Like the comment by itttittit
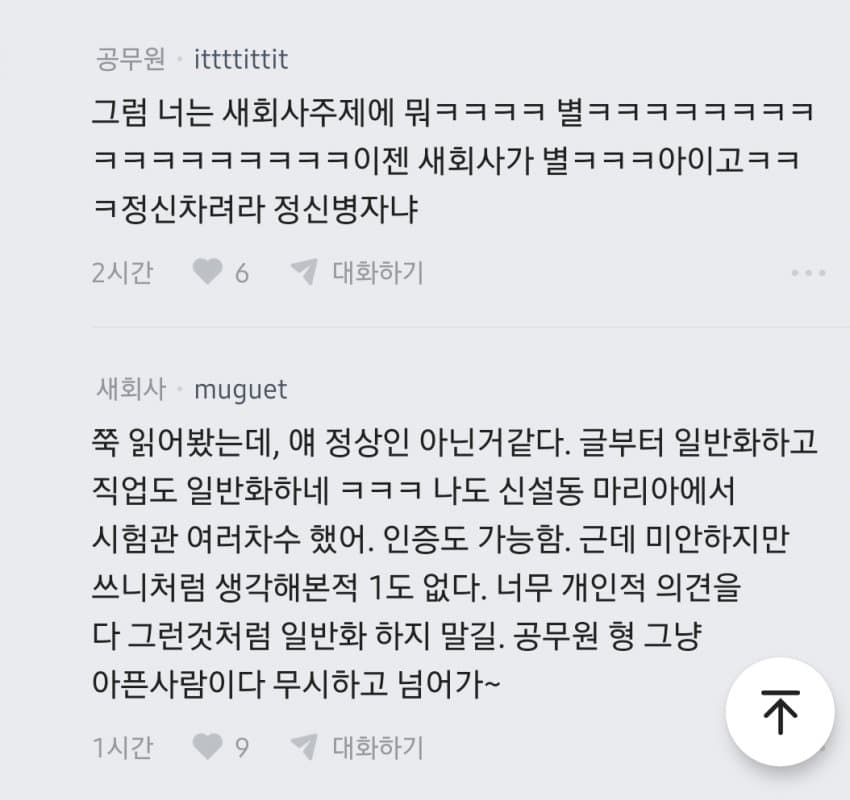The image size is (850, 800). point(207,272)
